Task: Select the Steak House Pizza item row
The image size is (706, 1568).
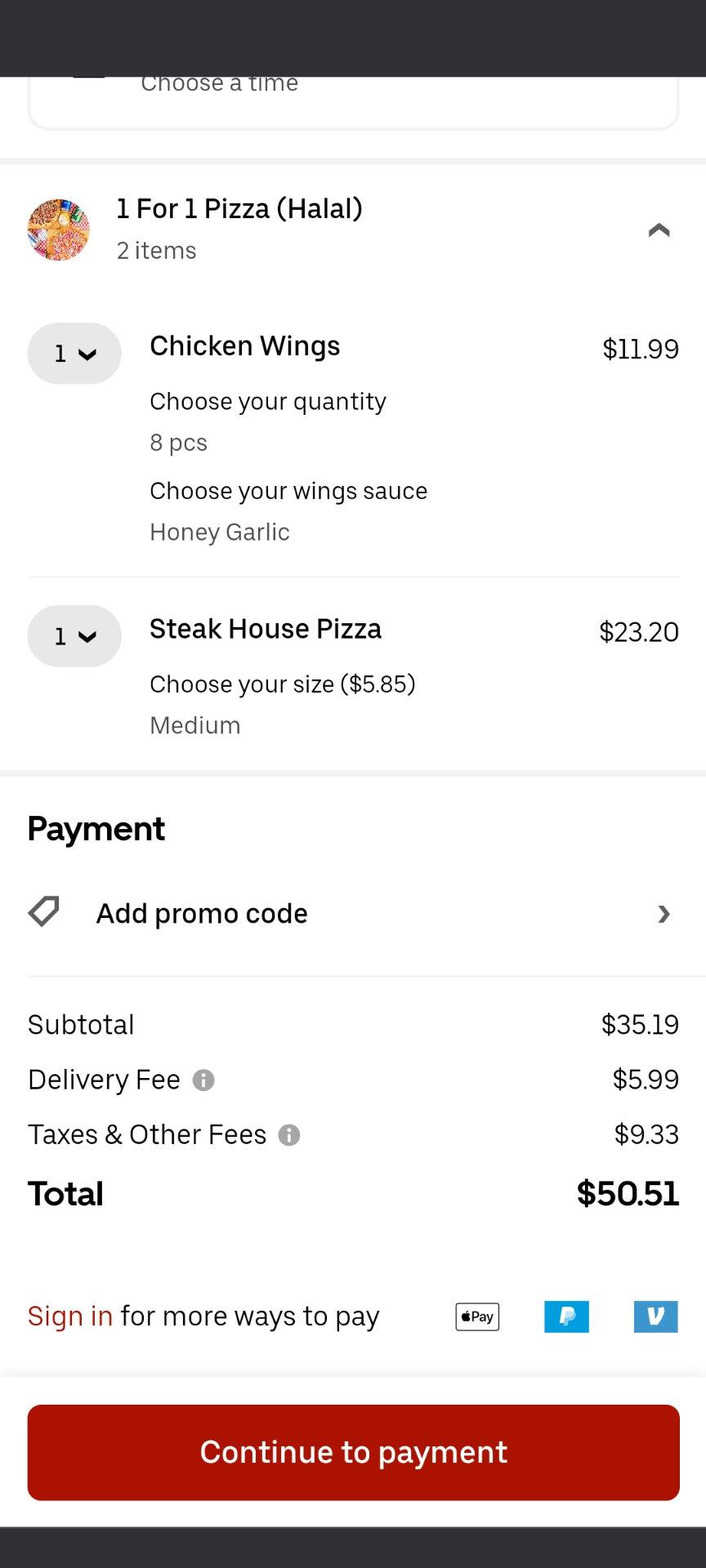Action: click(266, 629)
